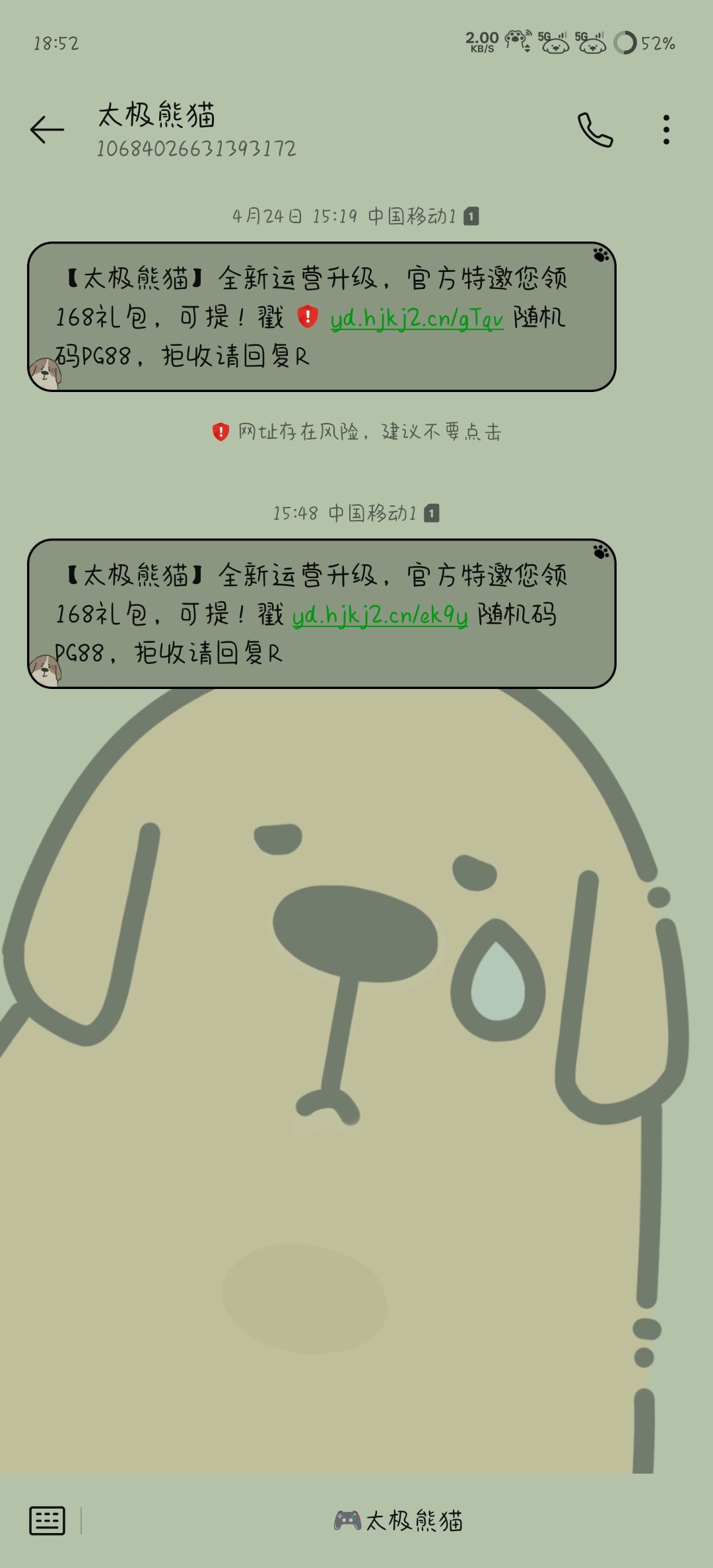
Task: Switch to keyboard input
Action: 47,1520
